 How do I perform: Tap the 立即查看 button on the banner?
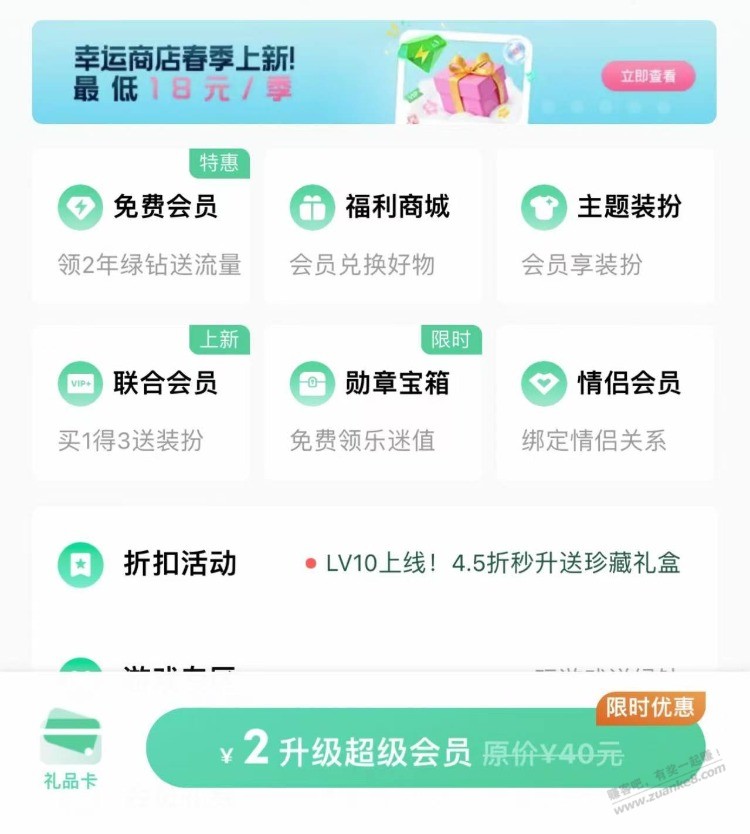[x=648, y=76]
